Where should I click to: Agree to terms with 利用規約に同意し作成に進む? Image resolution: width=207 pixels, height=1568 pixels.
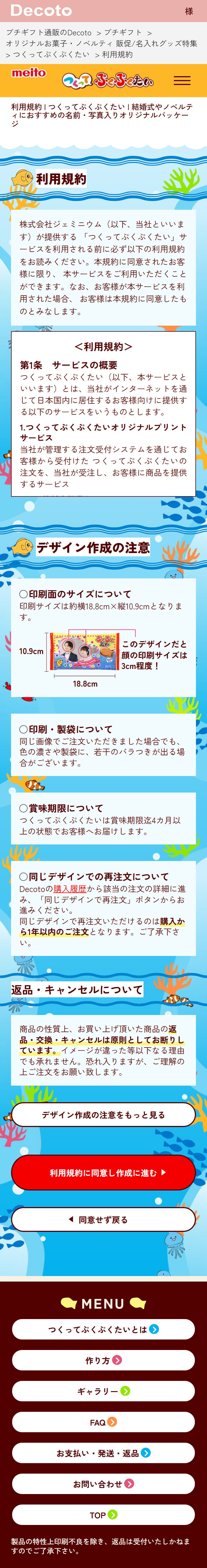(104, 1172)
